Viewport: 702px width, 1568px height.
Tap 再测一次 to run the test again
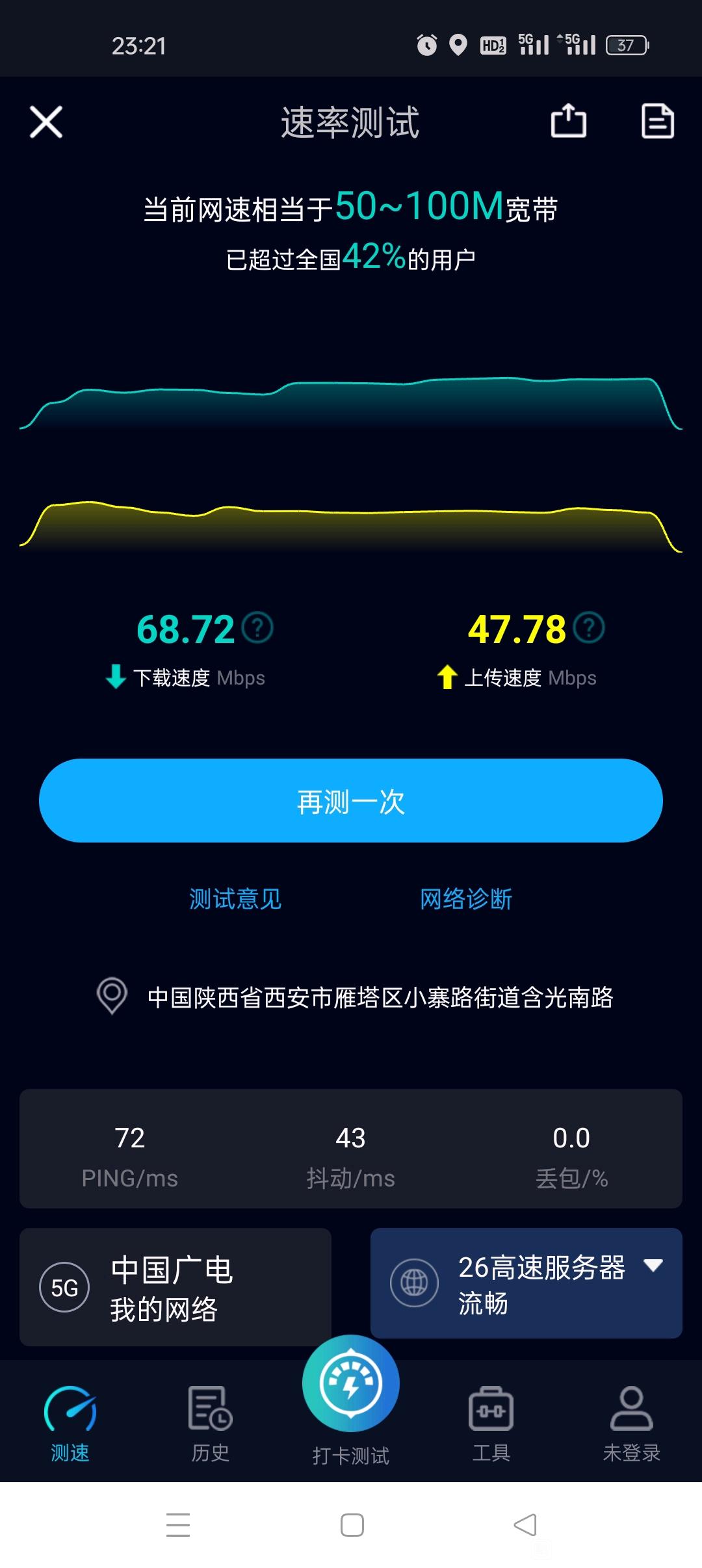(351, 801)
